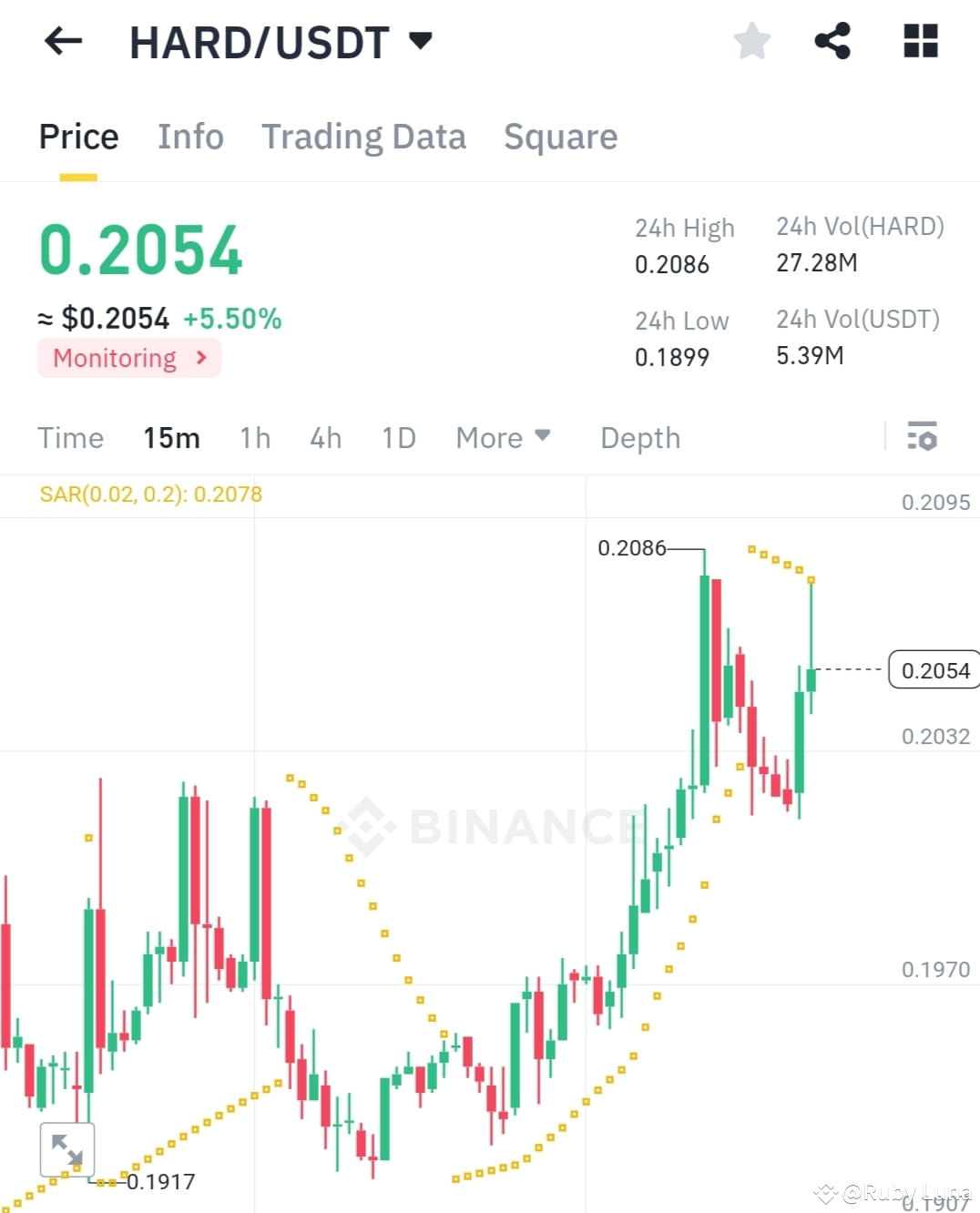This screenshot has height=1213, width=980.
Task: Tap the fullscreen expand icon on the chart
Action: (67, 1149)
